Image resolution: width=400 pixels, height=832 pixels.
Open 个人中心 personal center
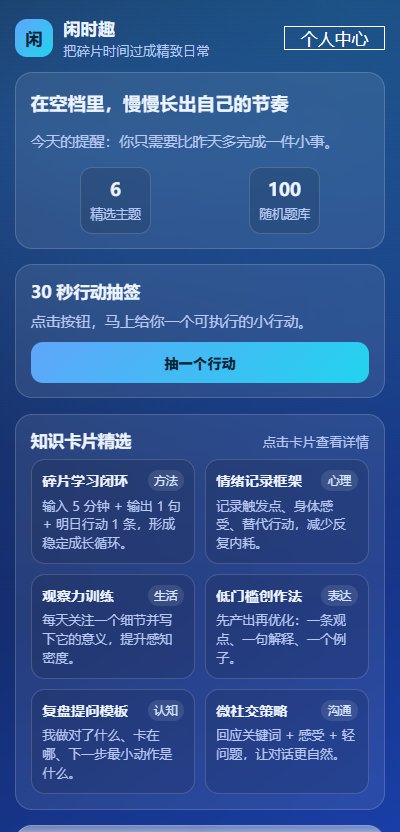334,38
